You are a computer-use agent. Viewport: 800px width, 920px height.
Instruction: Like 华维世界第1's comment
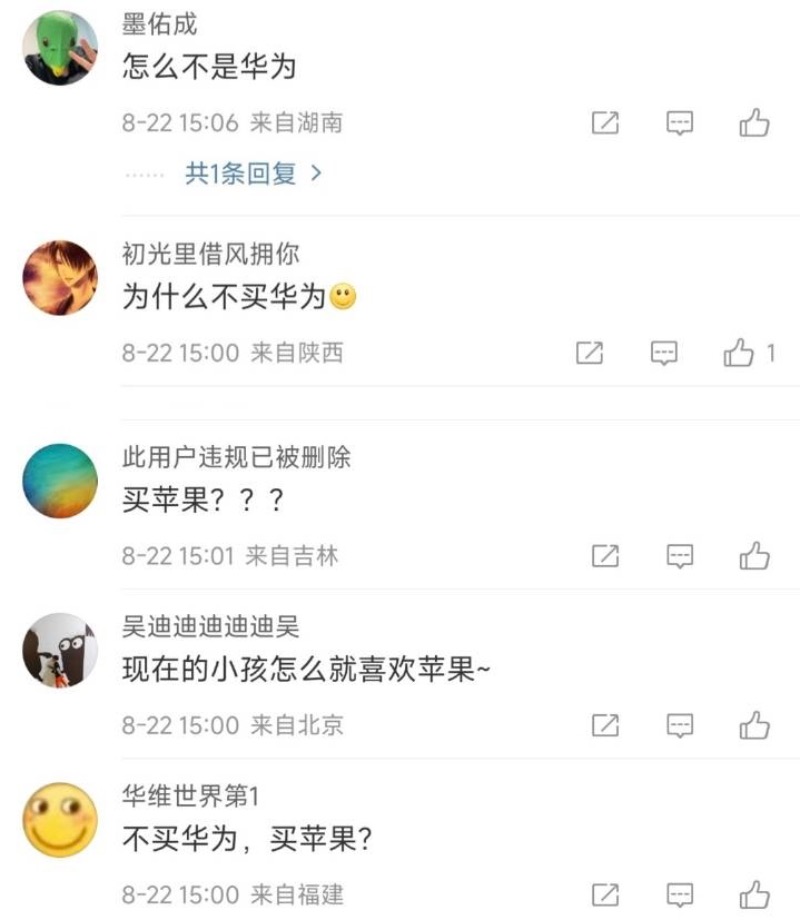tap(754, 893)
